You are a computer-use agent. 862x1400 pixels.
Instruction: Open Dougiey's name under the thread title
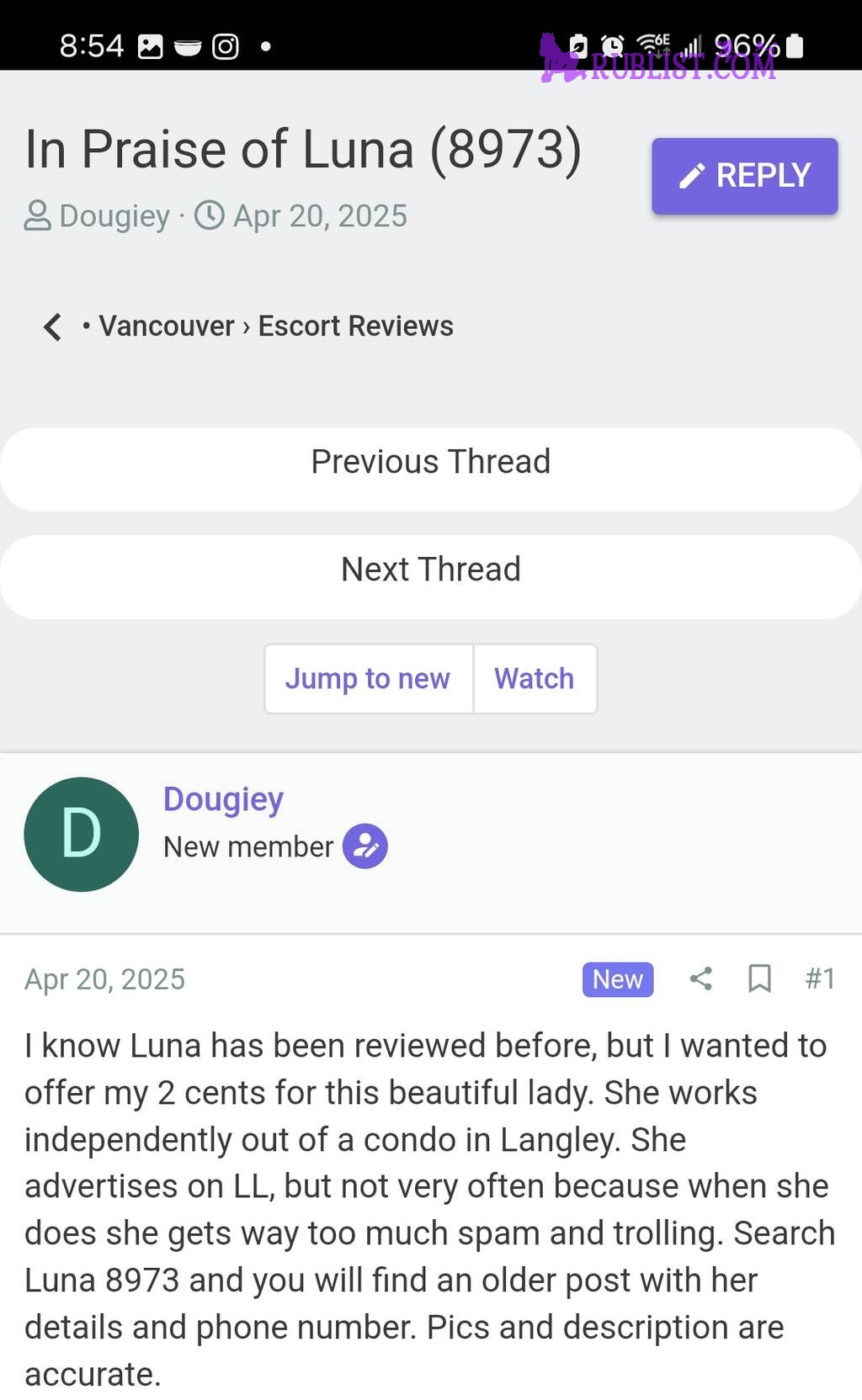[114, 216]
